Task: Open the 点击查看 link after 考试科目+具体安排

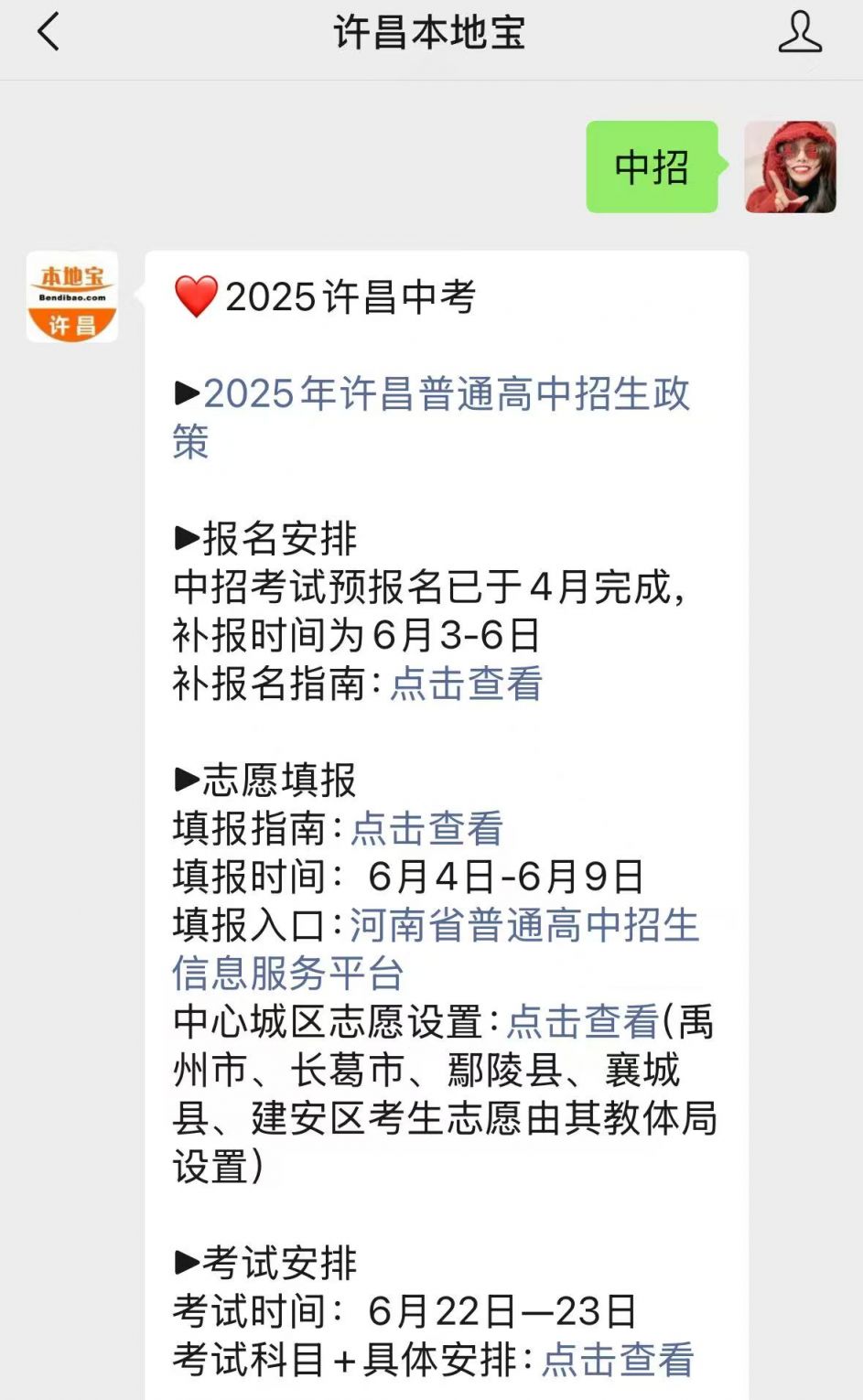Action: [x=618, y=1360]
